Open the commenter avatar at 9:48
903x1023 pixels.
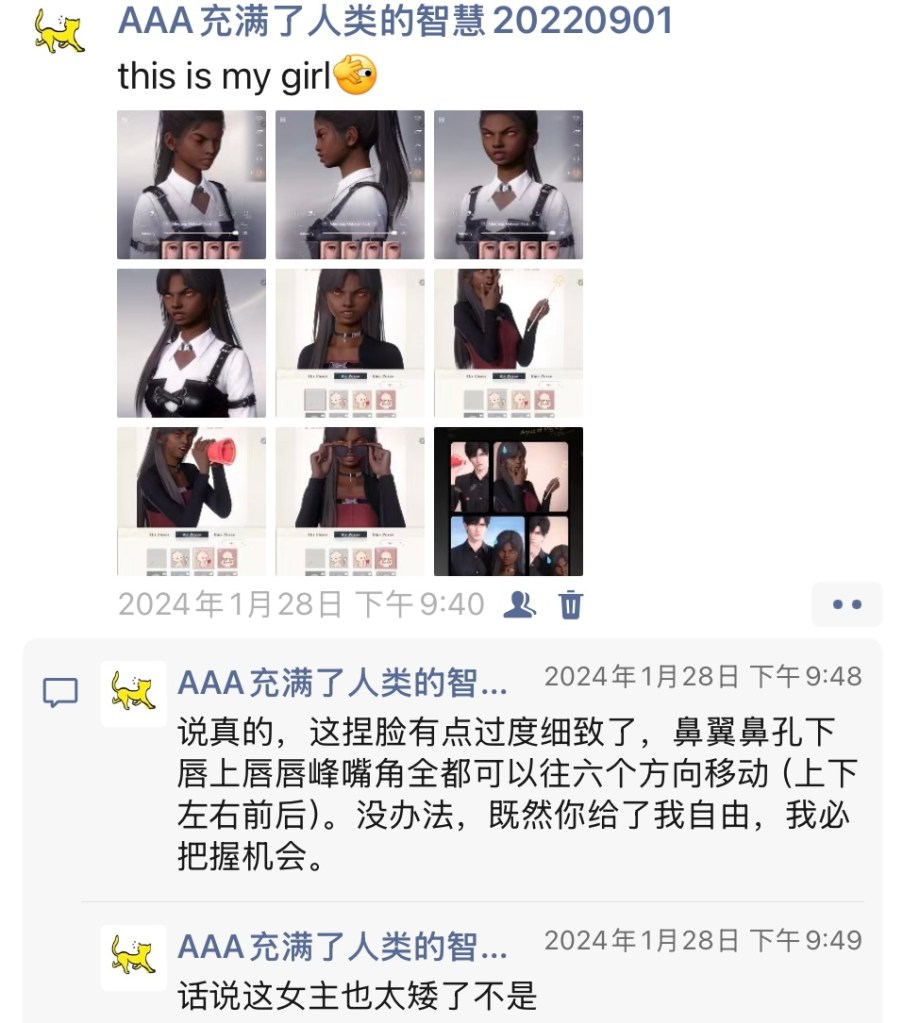[133, 693]
